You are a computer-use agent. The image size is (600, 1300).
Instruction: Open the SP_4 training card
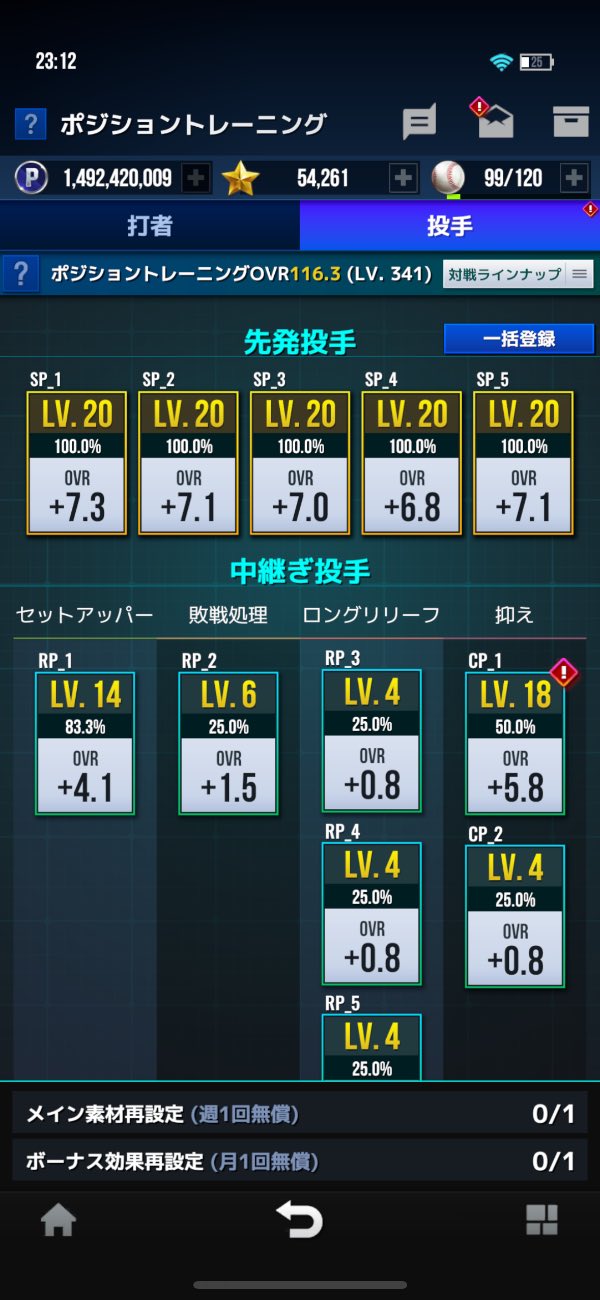click(x=412, y=462)
